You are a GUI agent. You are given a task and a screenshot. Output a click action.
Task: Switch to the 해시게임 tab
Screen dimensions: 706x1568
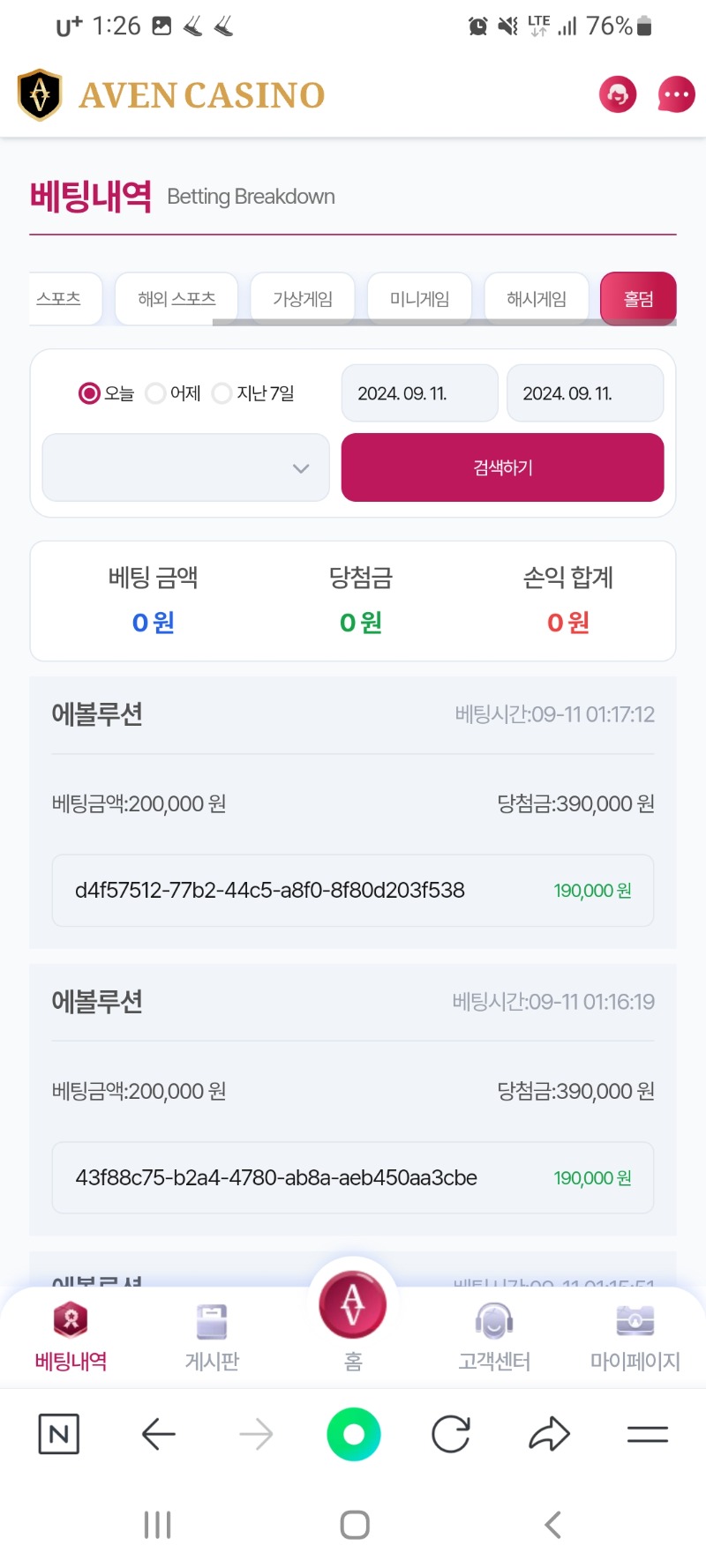[x=537, y=299]
